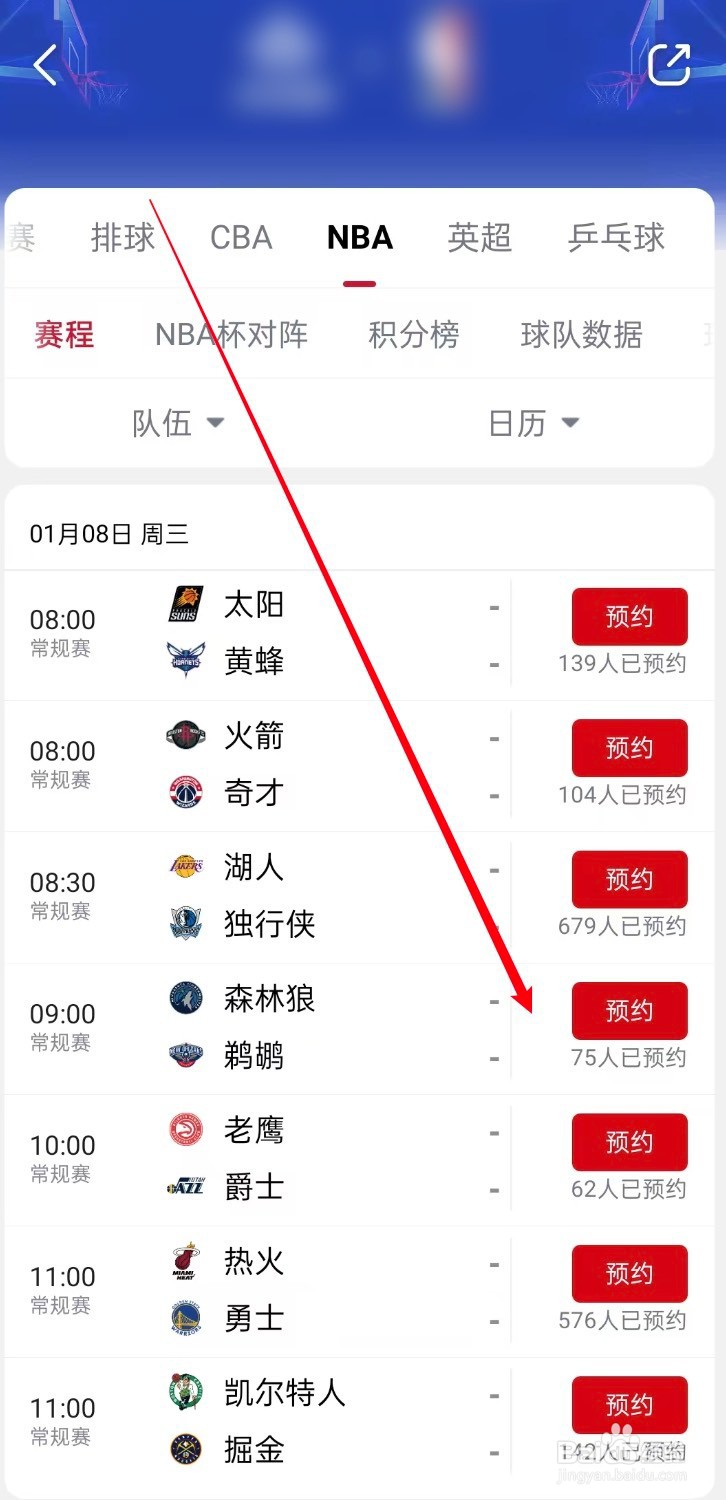This screenshot has width=726, height=1500.
Task: Tap the Jazz (爵士) logo
Action: coord(184,1186)
